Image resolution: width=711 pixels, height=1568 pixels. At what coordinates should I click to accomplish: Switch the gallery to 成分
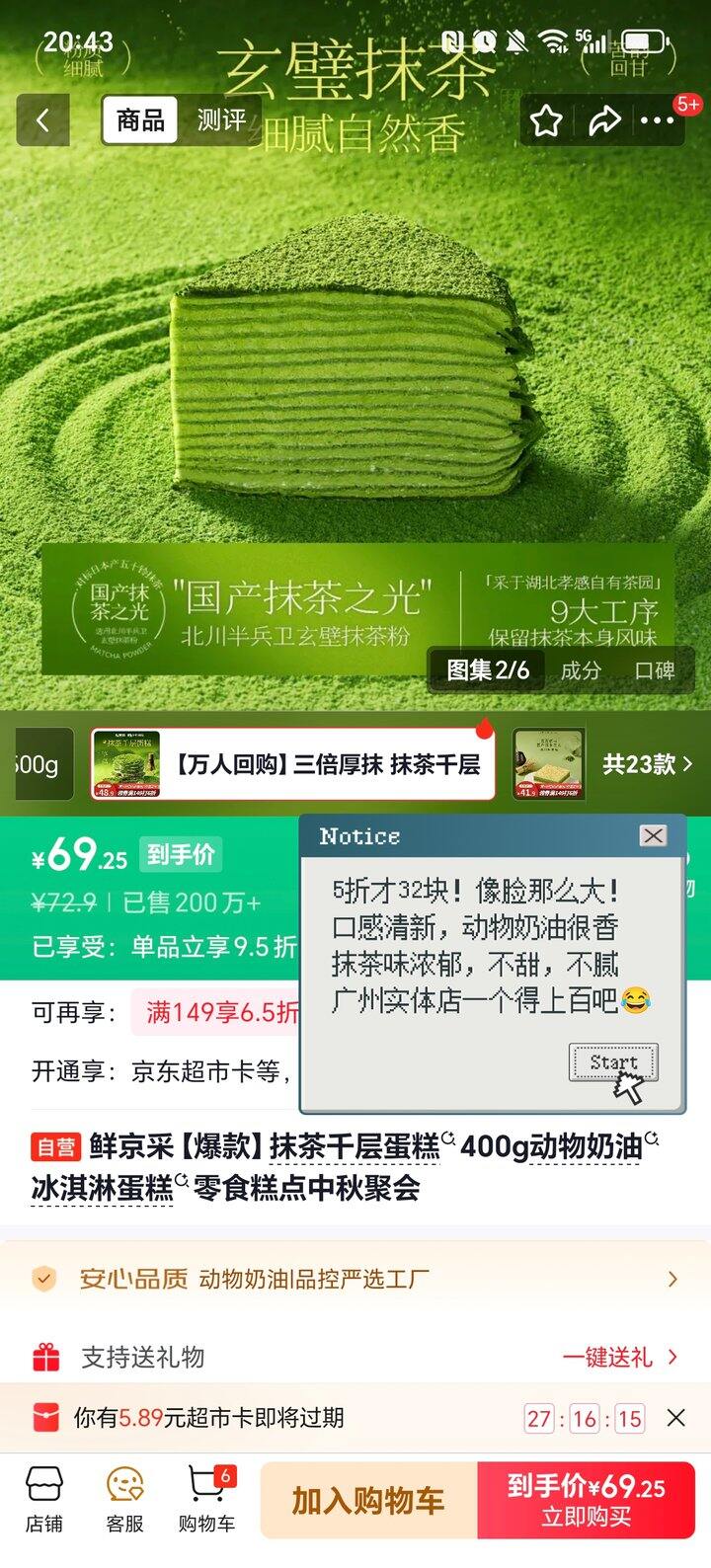coord(581,670)
